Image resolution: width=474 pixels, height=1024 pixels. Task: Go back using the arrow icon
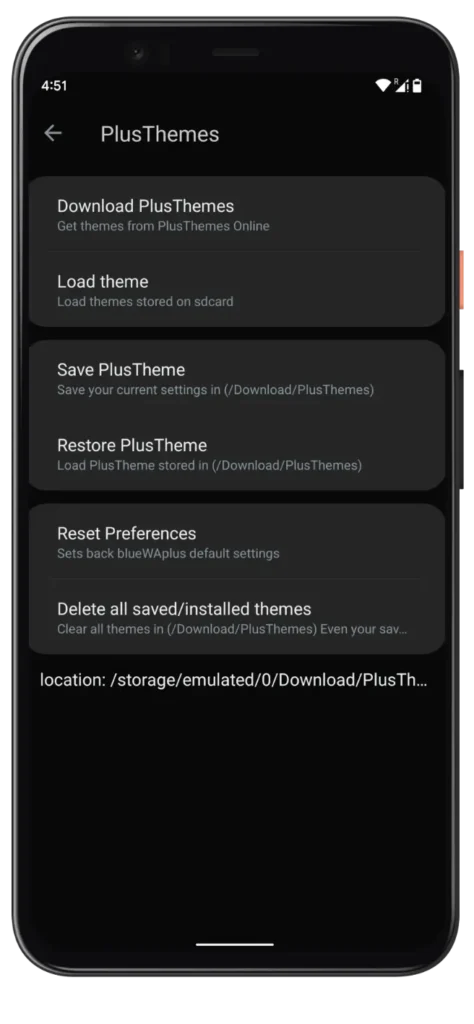click(x=53, y=133)
